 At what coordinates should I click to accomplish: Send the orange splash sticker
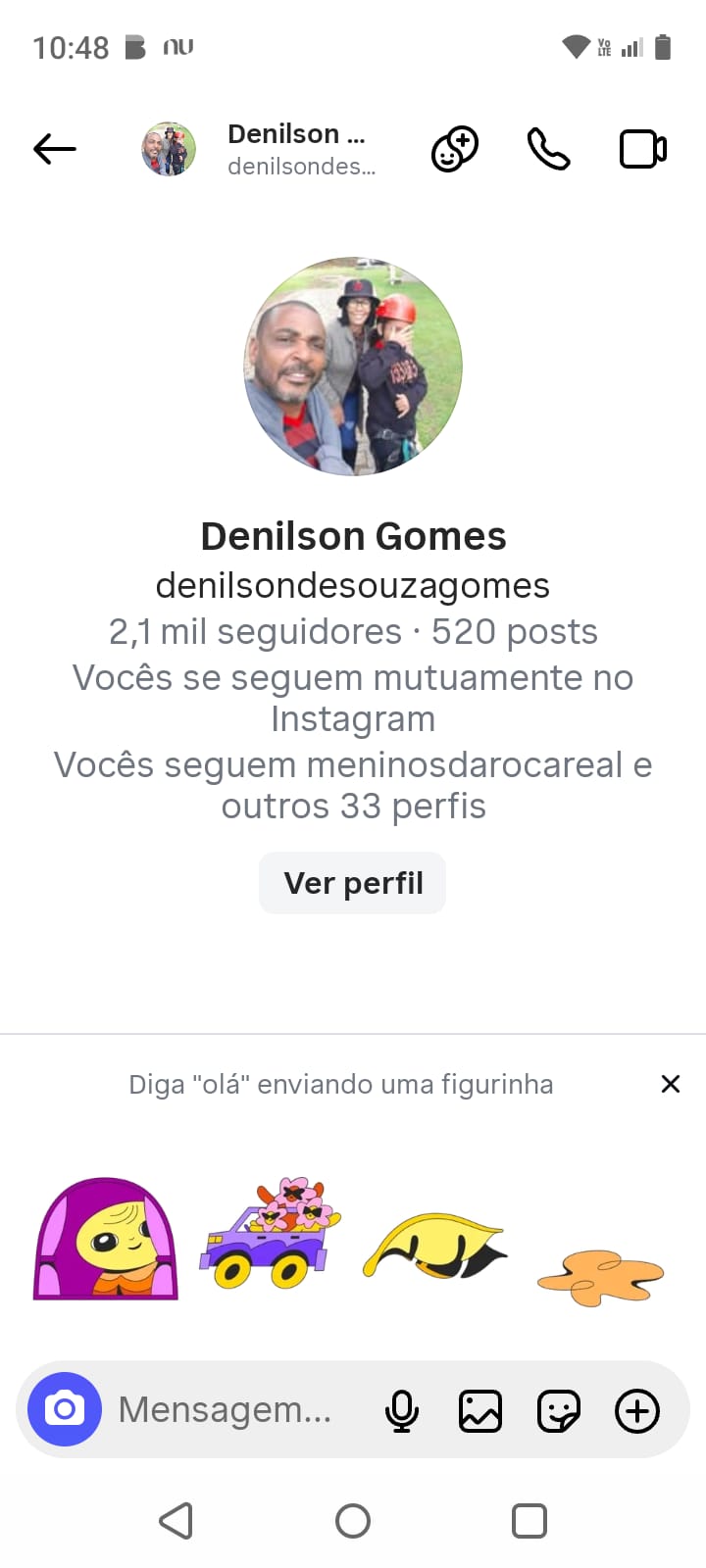click(600, 1276)
